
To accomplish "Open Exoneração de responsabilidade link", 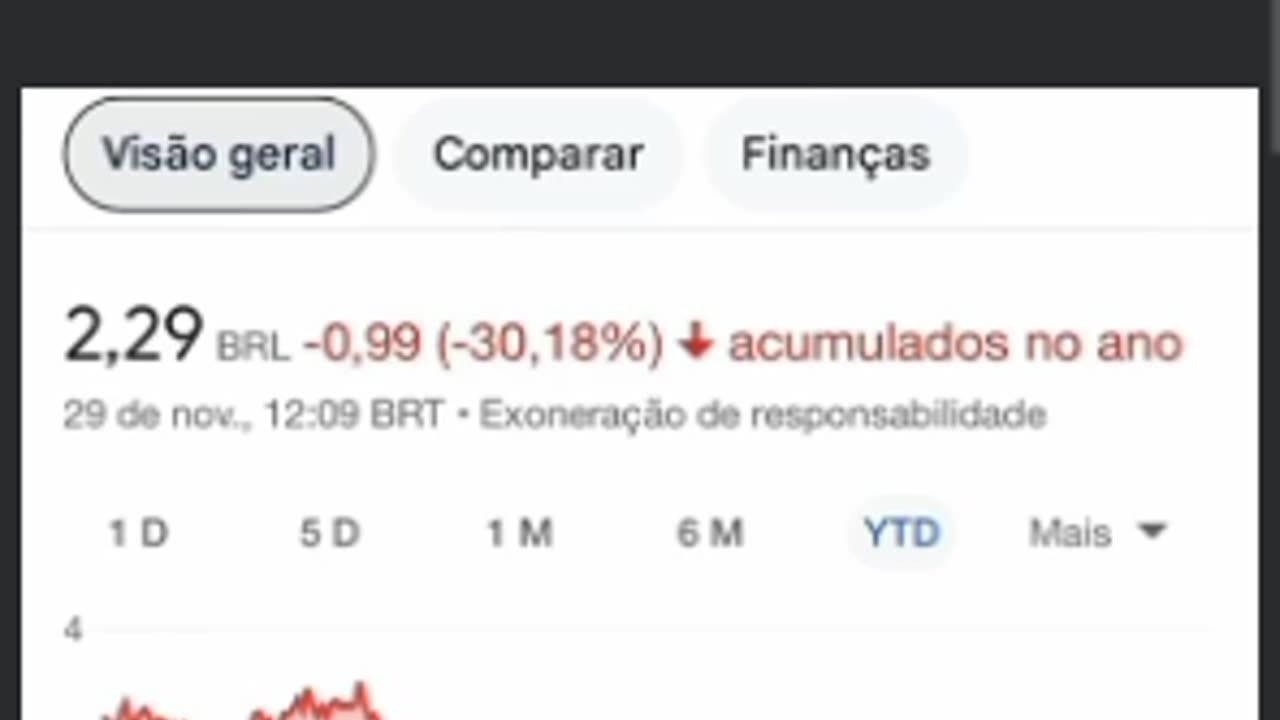I will pyautogui.click(x=762, y=414).
